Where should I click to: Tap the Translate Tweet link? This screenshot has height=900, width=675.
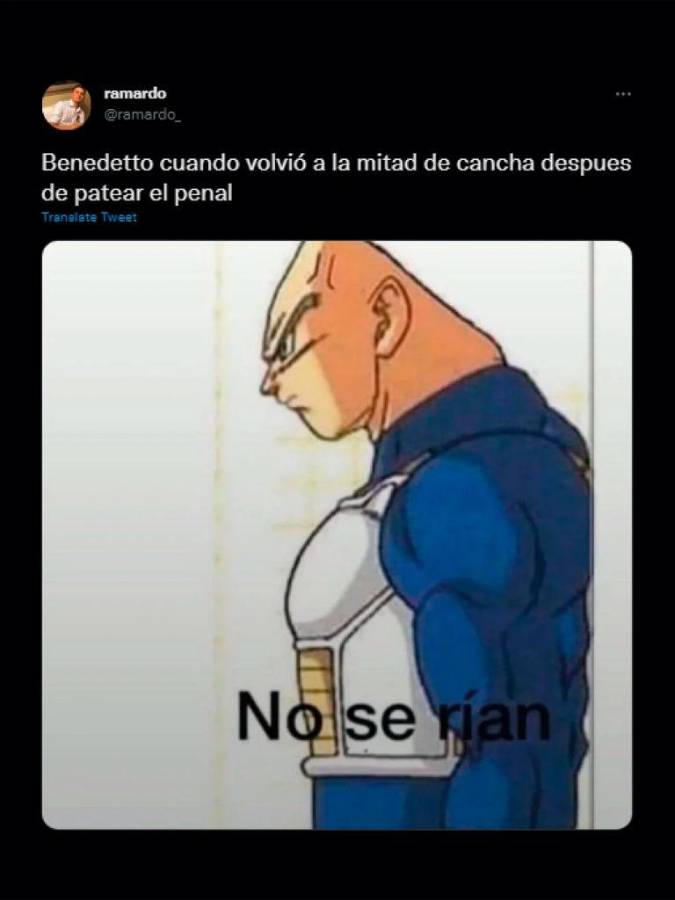(89, 217)
